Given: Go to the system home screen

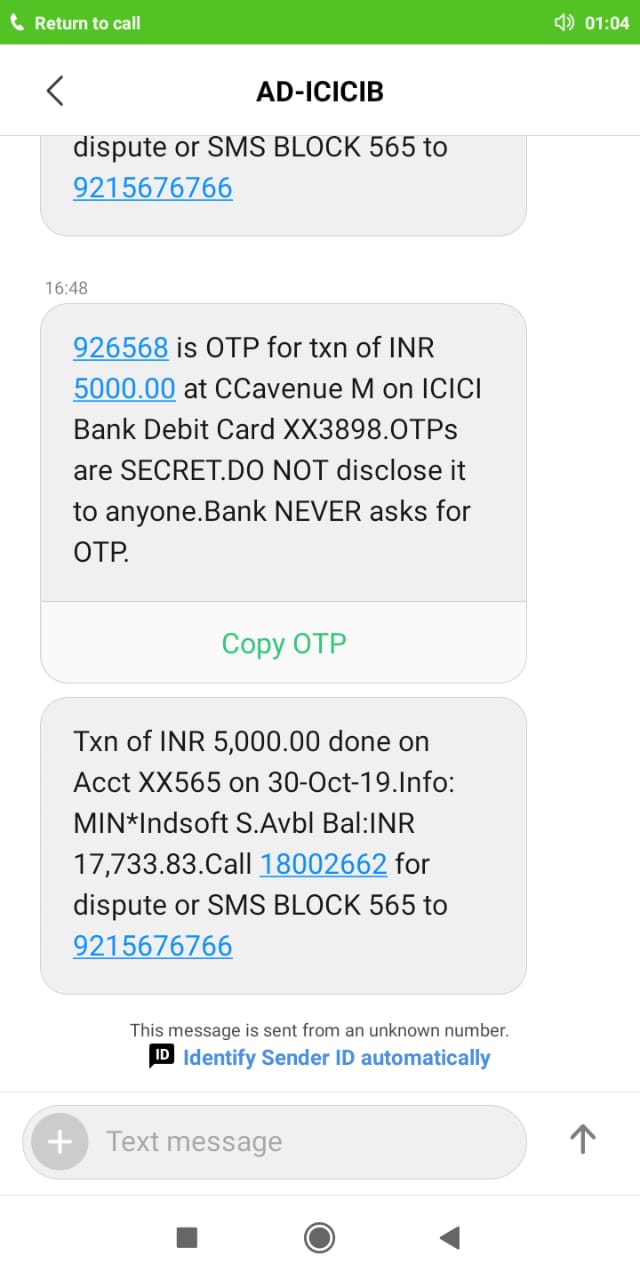Looking at the screenshot, I should pyautogui.click(x=319, y=1238).
